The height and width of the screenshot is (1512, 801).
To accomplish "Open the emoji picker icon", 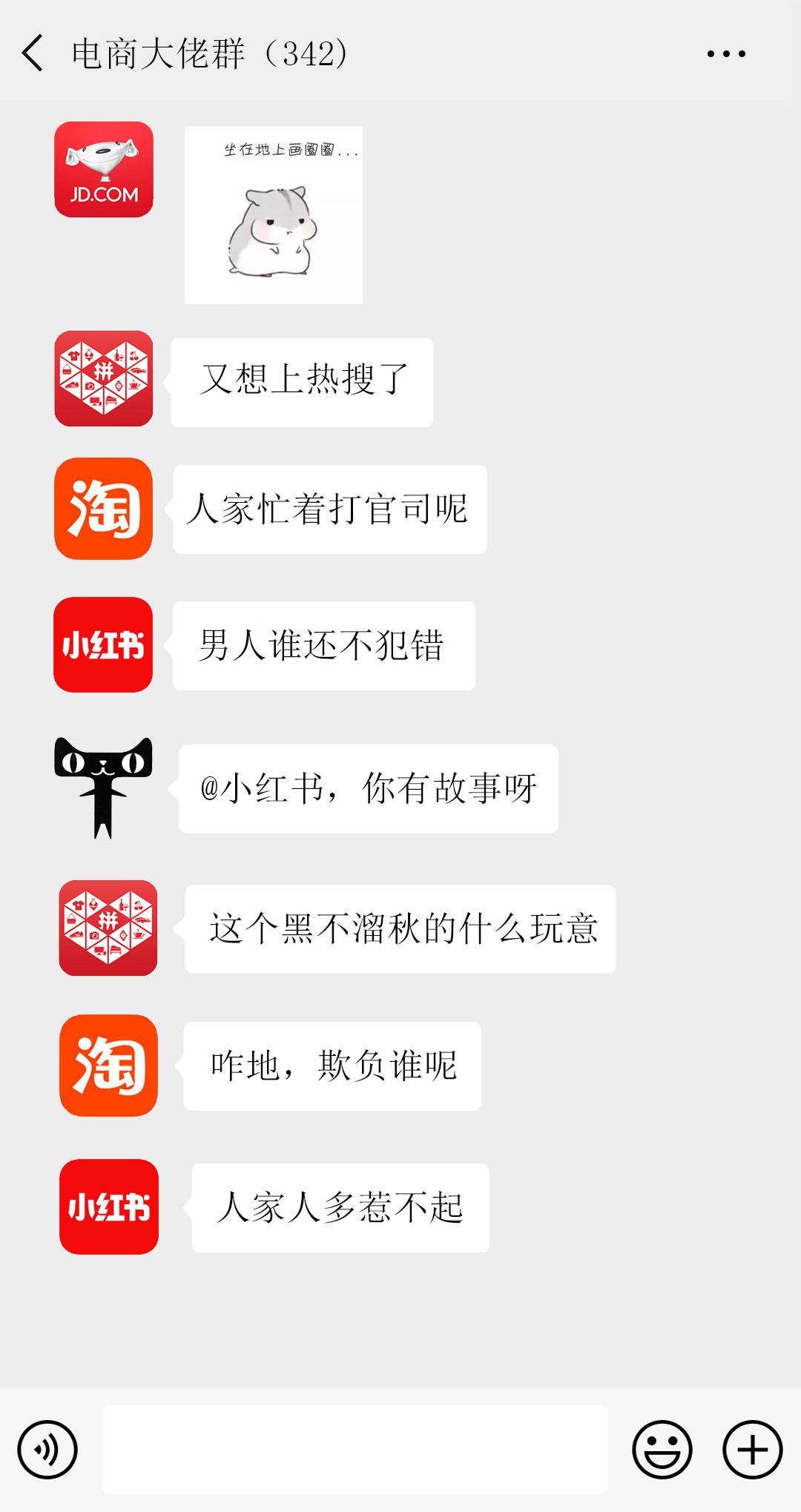I will point(664,1450).
